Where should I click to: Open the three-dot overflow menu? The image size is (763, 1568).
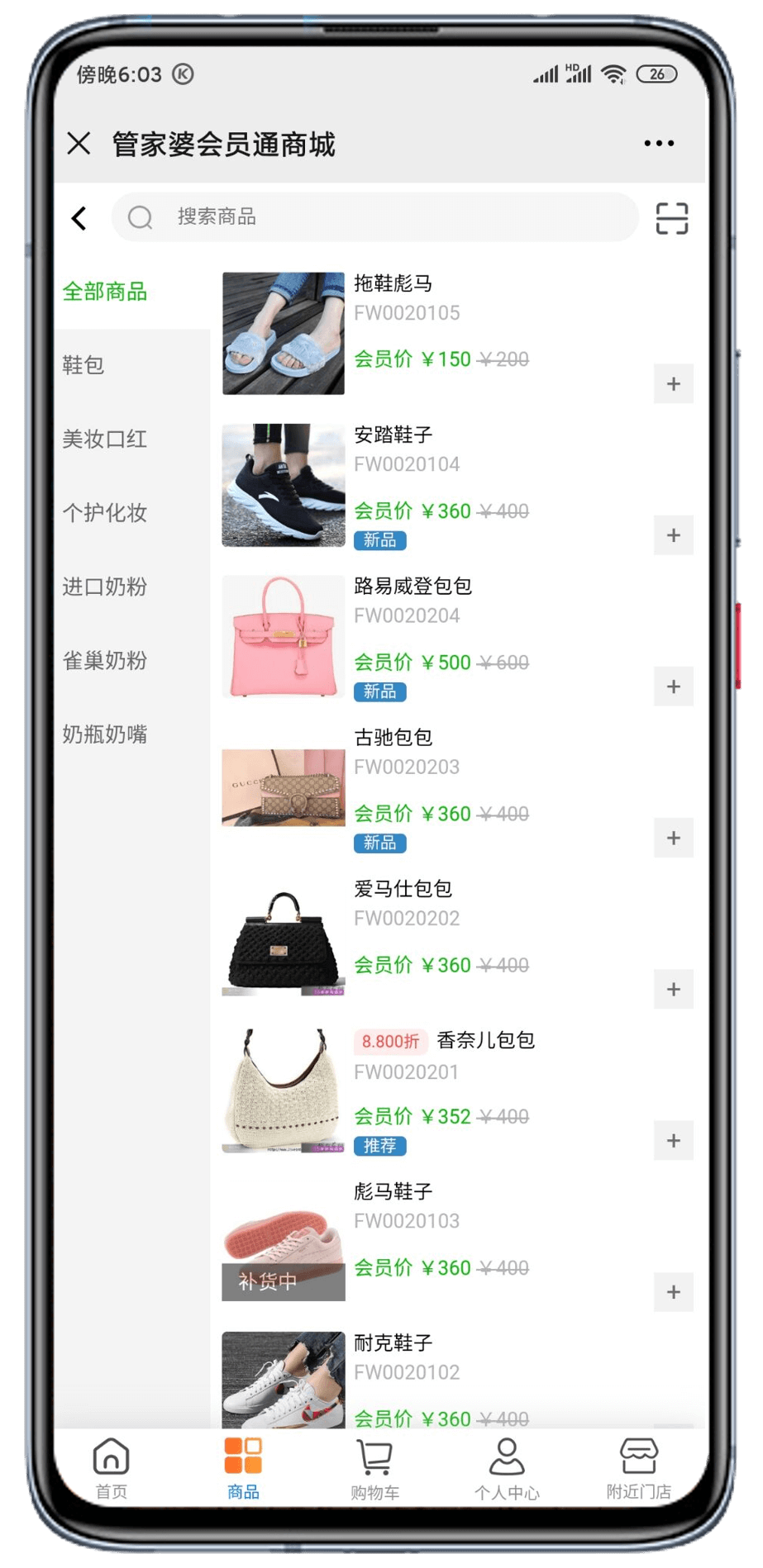pyautogui.click(x=659, y=144)
